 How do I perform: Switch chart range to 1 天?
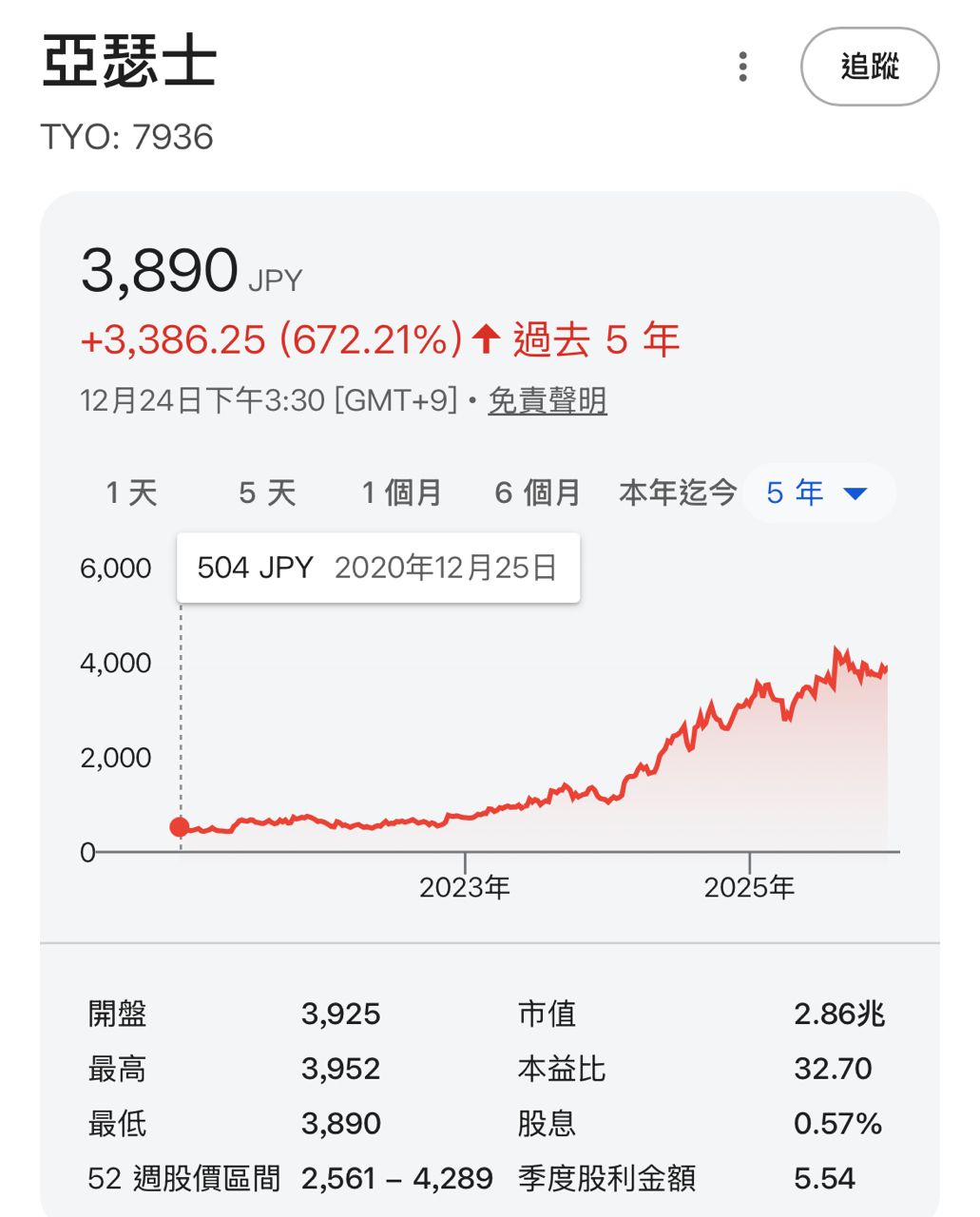(x=131, y=493)
